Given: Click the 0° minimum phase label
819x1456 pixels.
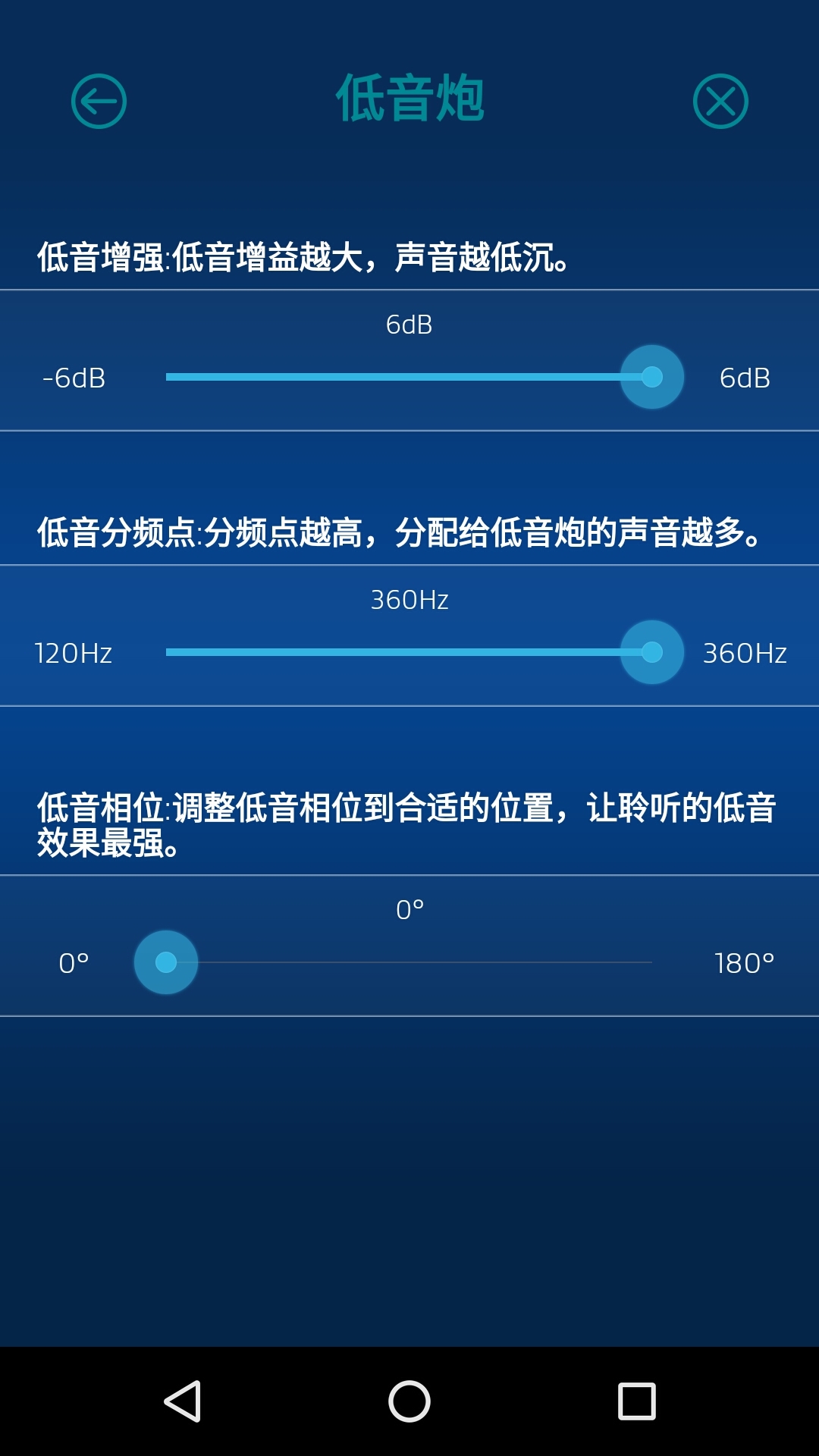Looking at the screenshot, I should pos(74,963).
